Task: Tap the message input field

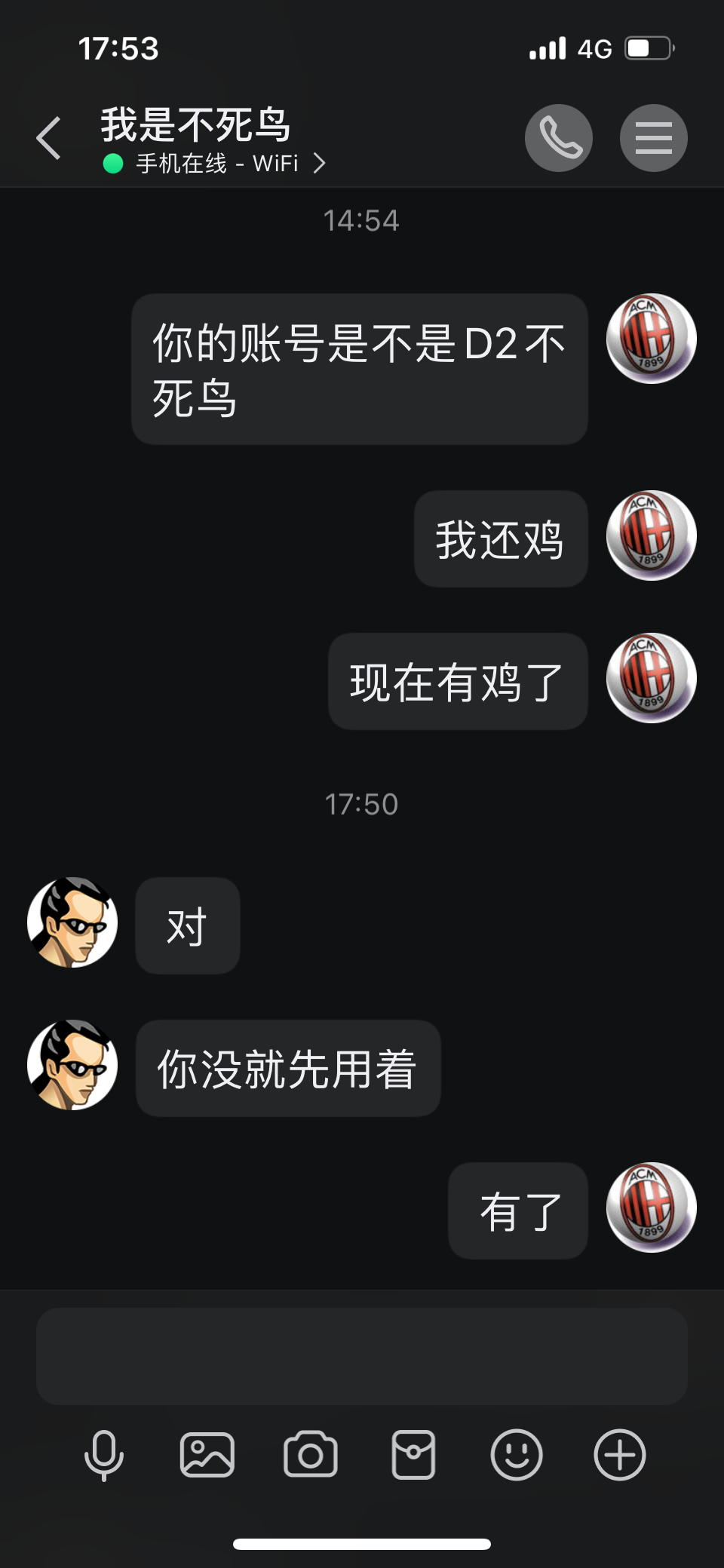Action: (361, 1355)
